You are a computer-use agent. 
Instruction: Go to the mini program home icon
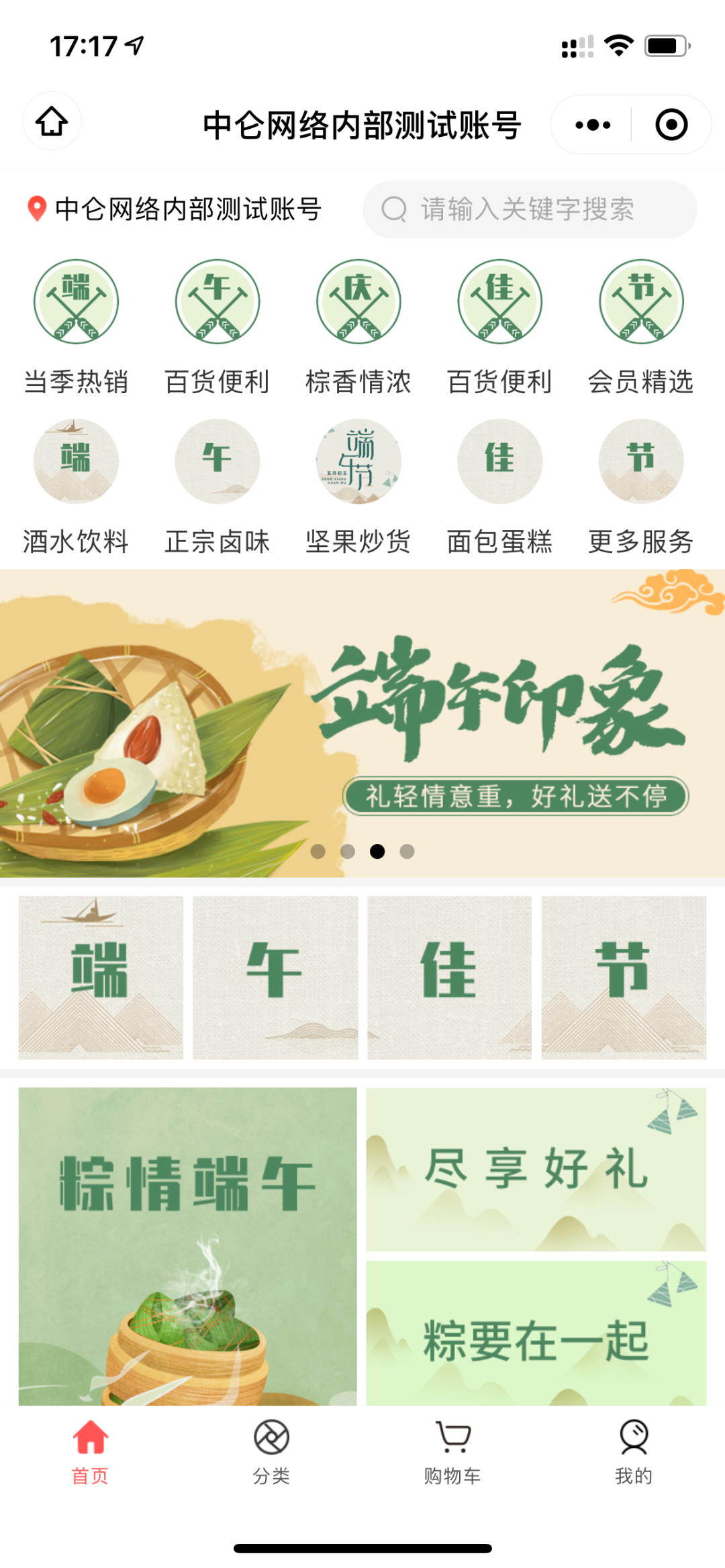pos(52,122)
